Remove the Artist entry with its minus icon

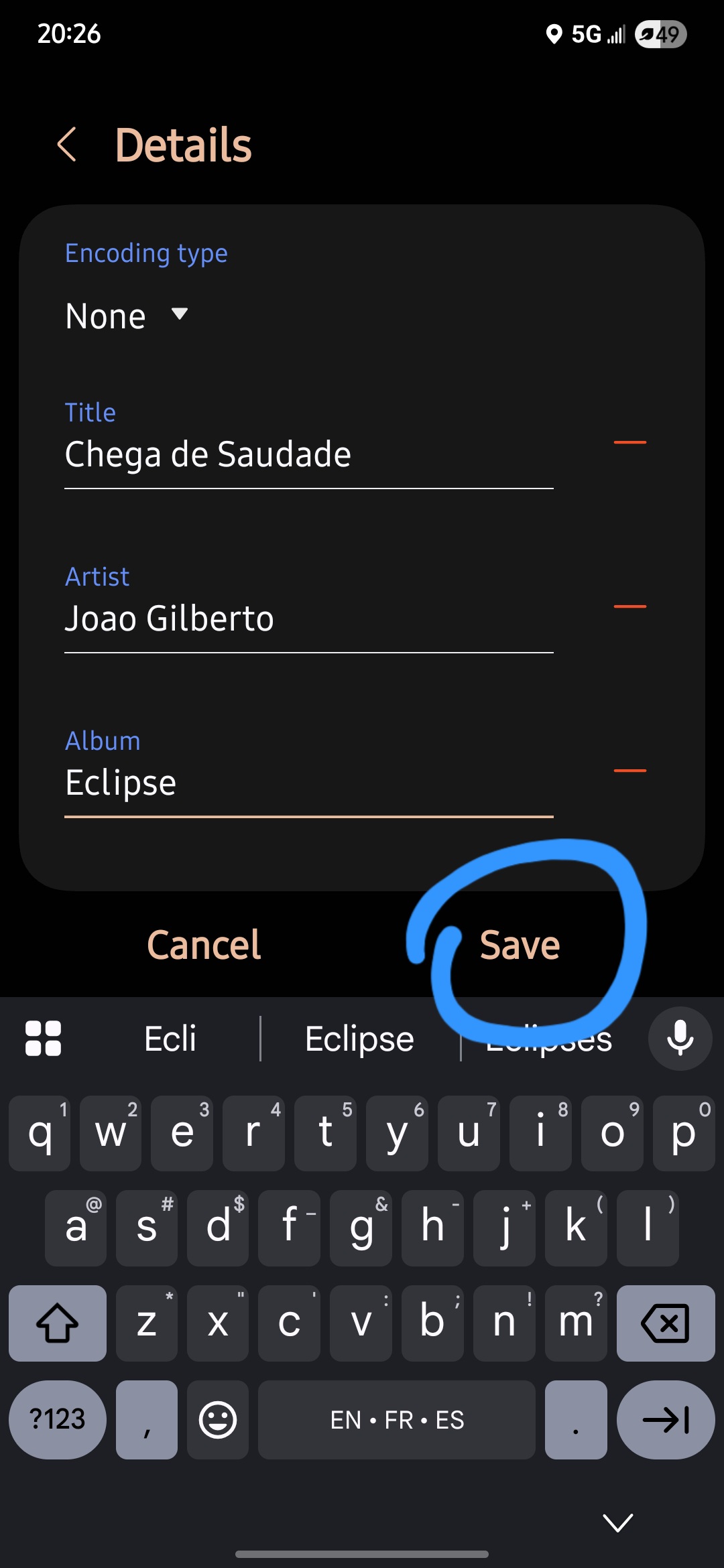(630, 606)
